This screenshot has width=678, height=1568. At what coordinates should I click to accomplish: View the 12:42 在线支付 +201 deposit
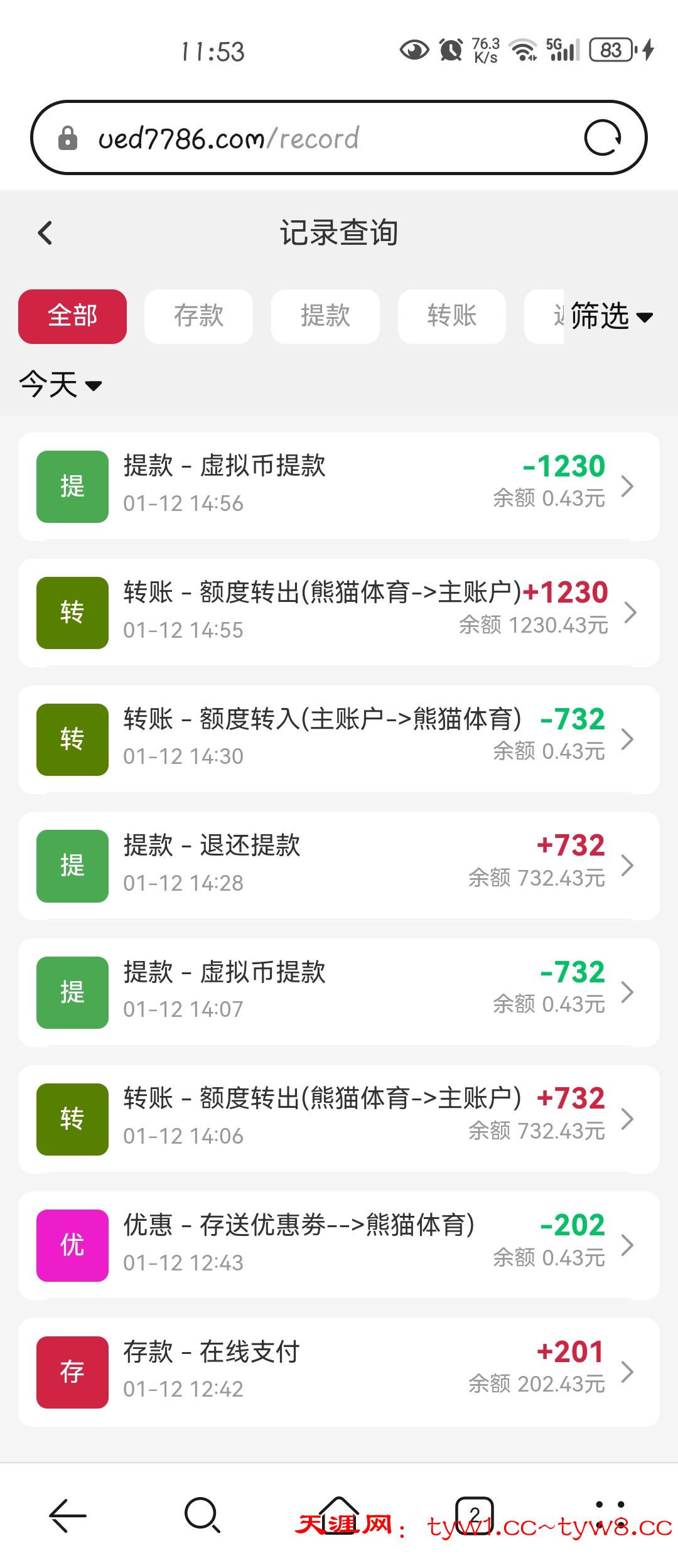(339, 1372)
